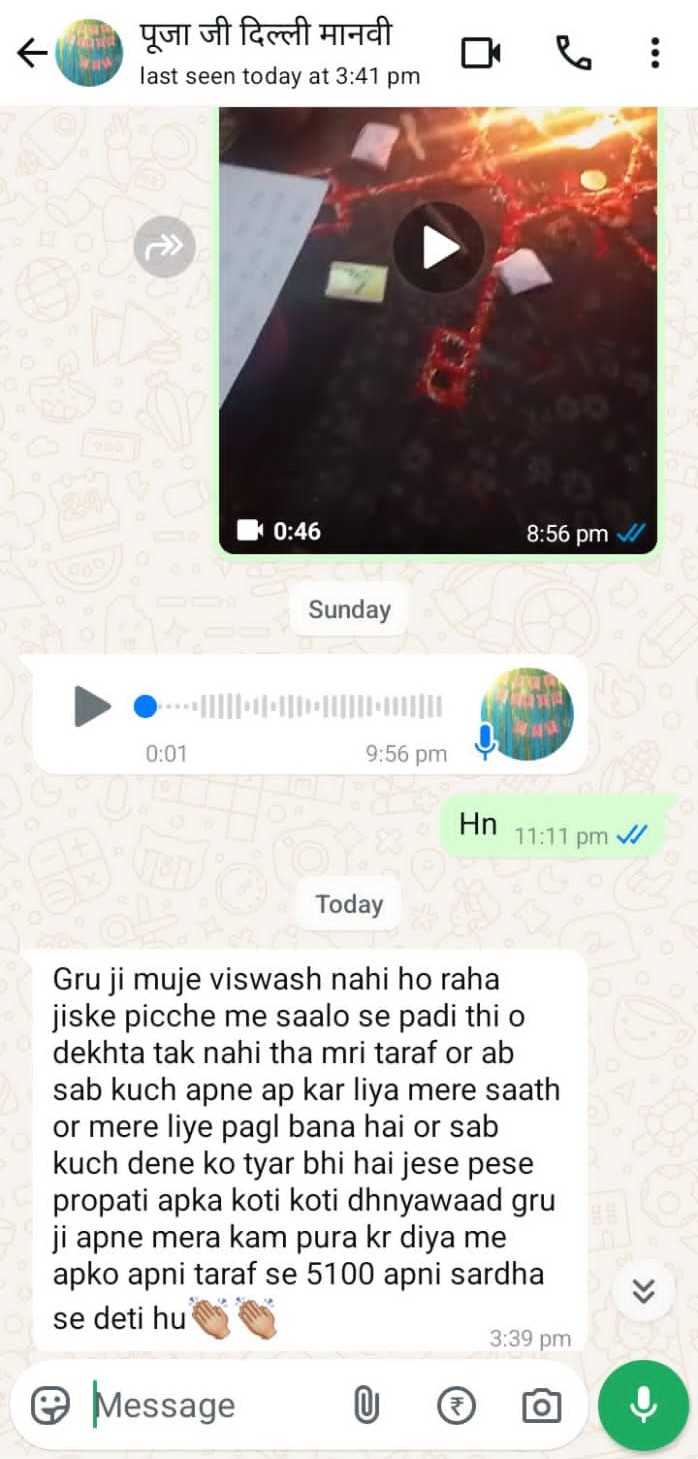Forward the video message
Viewport: 698px width, 1459px height.
[x=164, y=246]
